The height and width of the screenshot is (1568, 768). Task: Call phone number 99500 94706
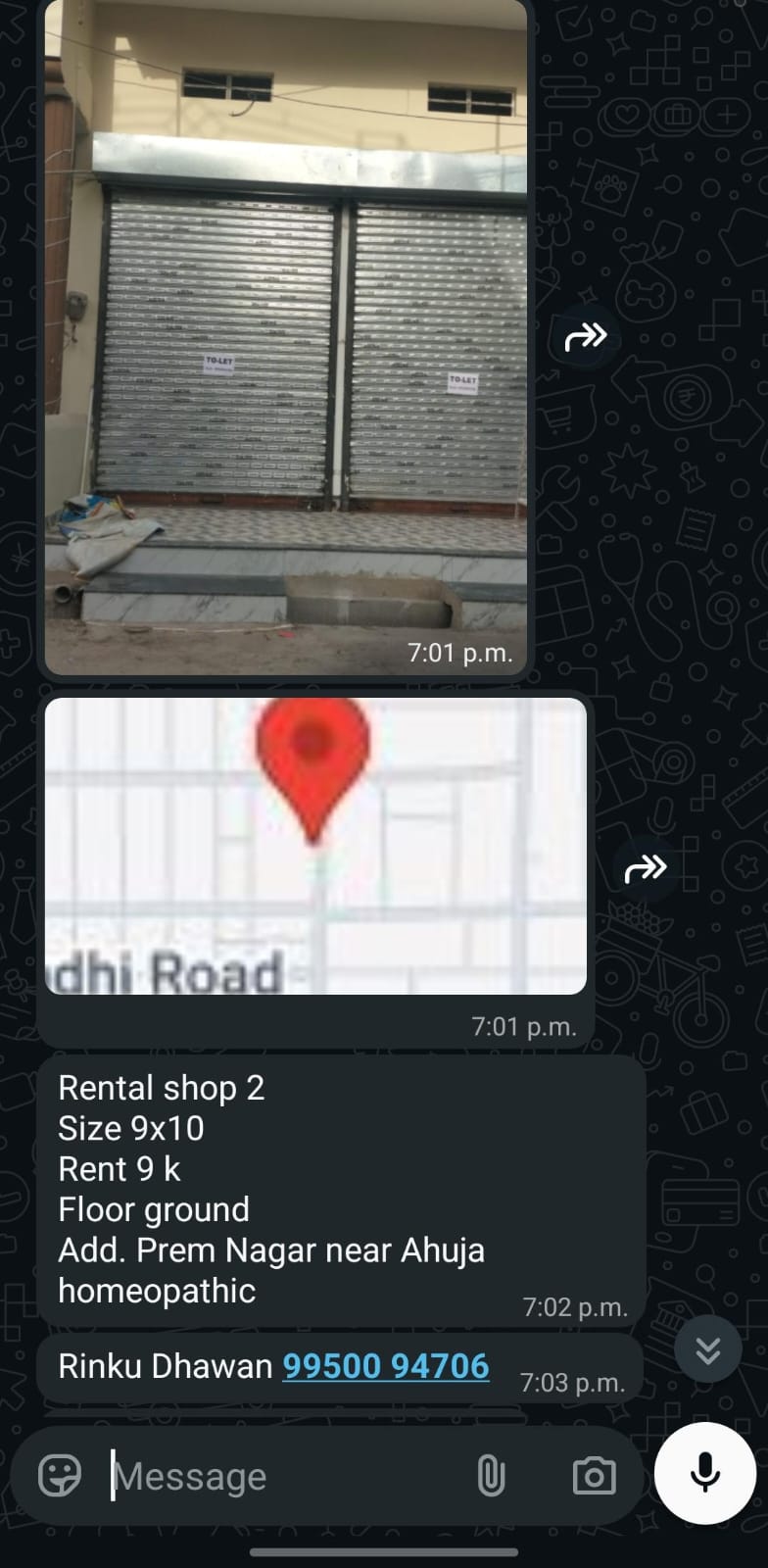tap(386, 1366)
